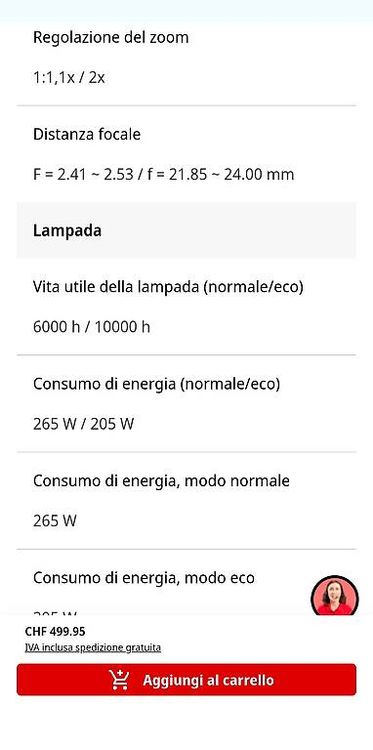
Task: Open the chat assistant avatar bubble
Action: pos(335,596)
